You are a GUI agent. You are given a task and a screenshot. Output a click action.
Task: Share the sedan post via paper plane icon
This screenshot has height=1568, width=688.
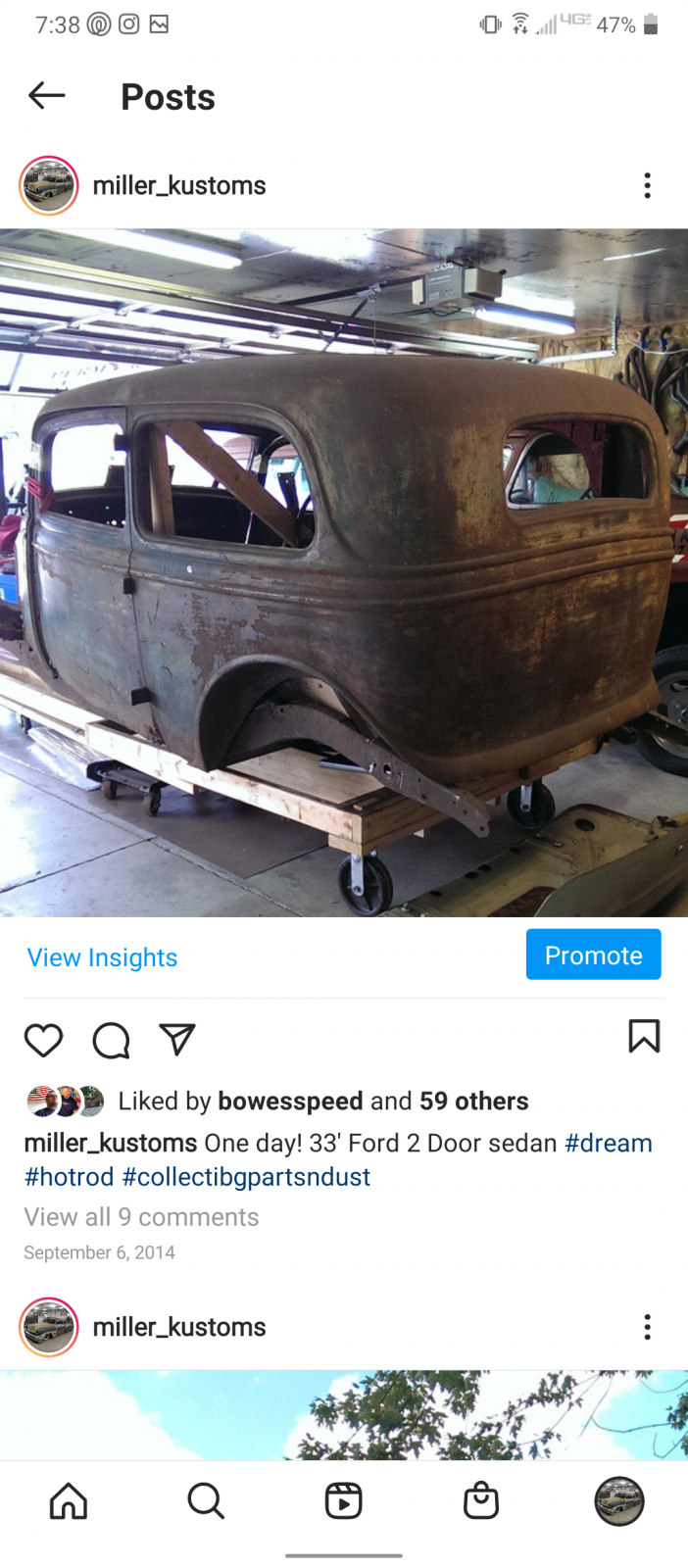pos(177,1039)
